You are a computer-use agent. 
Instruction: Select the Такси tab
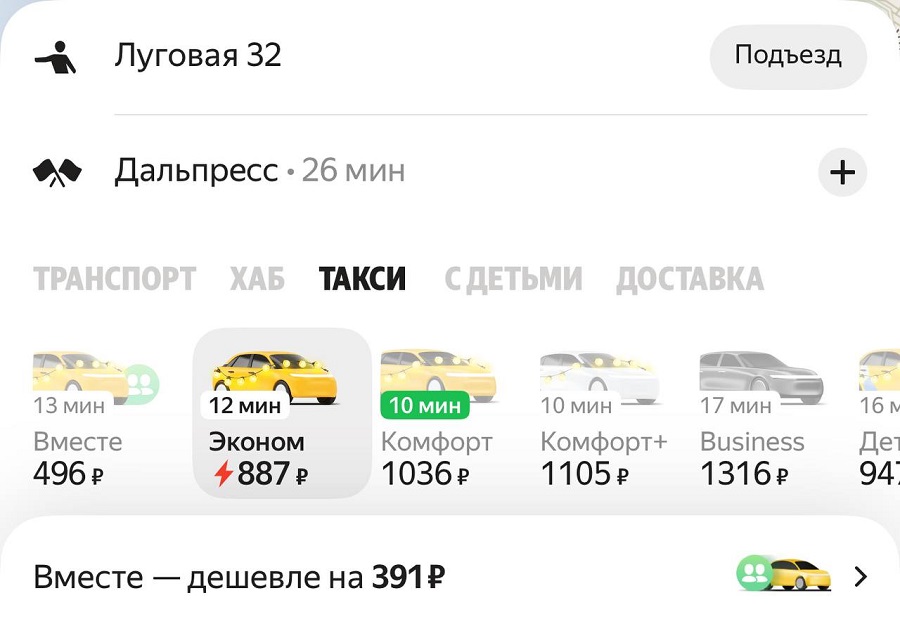[362, 279]
